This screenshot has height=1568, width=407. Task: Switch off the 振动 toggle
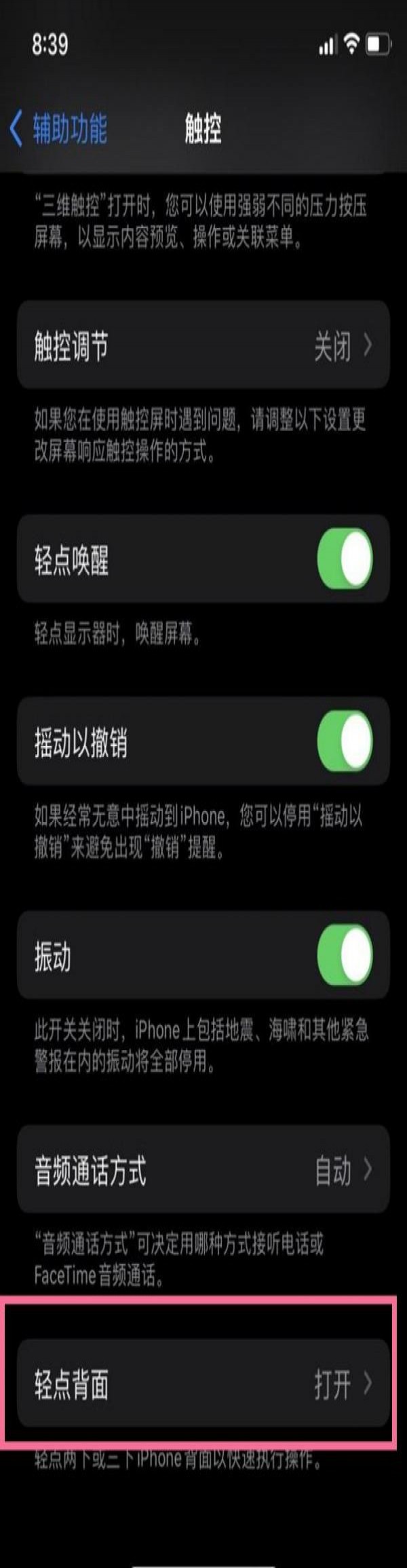pos(345,955)
